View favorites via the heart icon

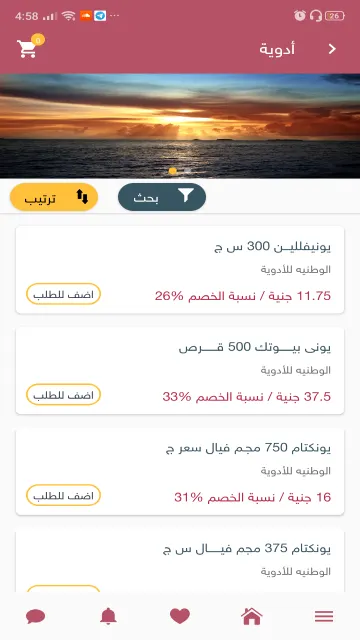coord(180,616)
